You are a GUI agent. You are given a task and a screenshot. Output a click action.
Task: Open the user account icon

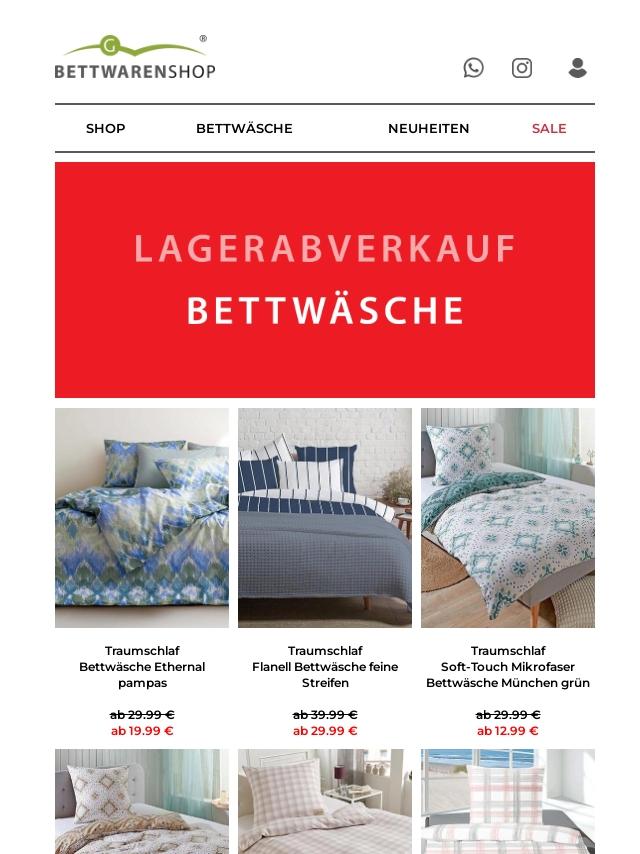point(577,68)
